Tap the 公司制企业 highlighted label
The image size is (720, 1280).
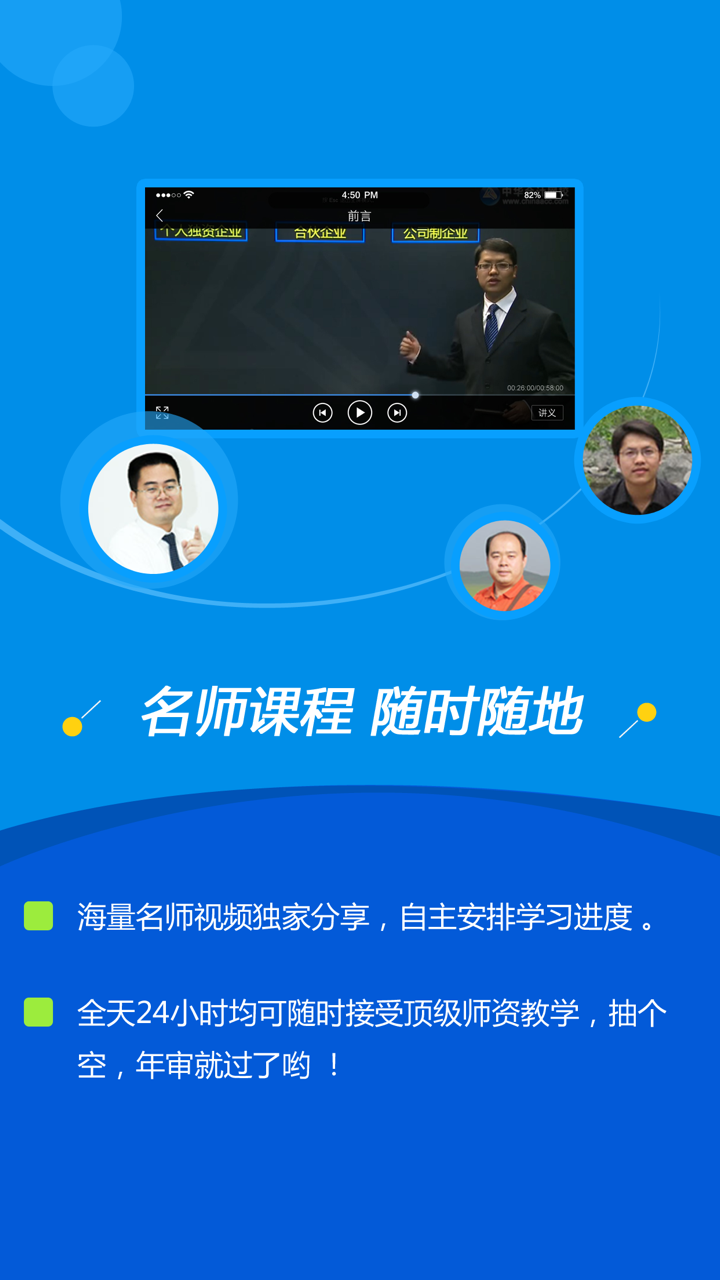(x=438, y=232)
